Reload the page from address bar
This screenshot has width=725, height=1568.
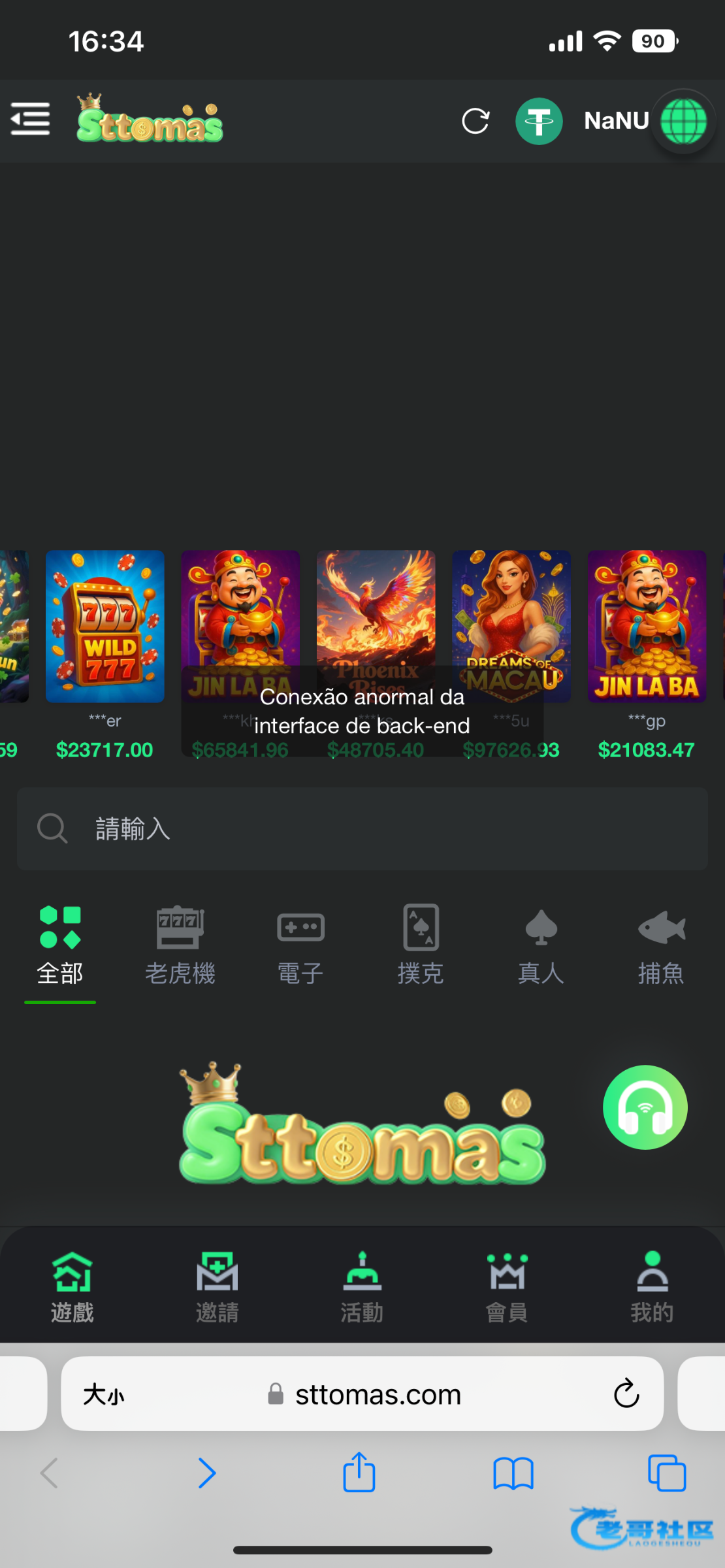[626, 1394]
